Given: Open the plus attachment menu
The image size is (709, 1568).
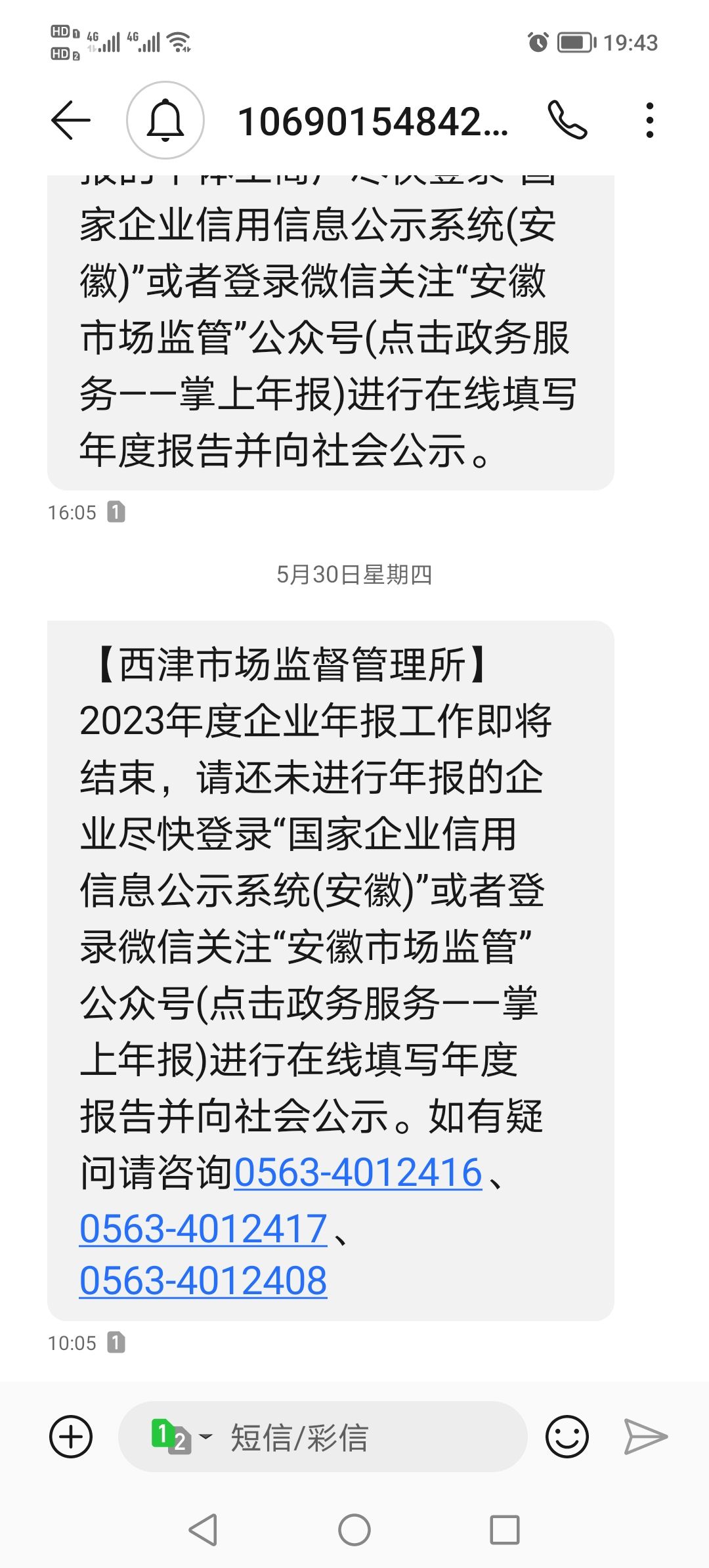Looking at the screenshot, I should coord(71,1437).
